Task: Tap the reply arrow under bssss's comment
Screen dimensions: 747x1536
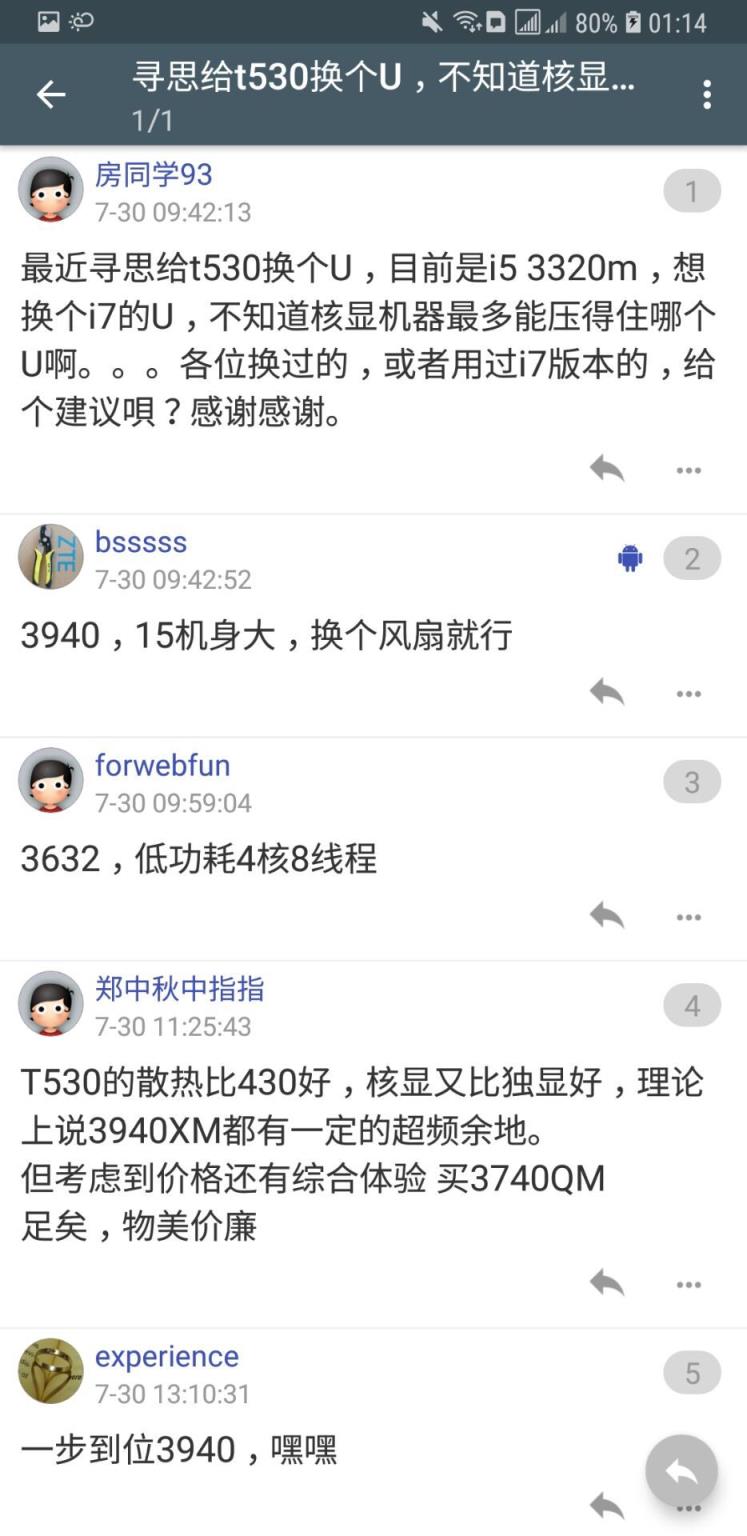Action: coord(607,693)
